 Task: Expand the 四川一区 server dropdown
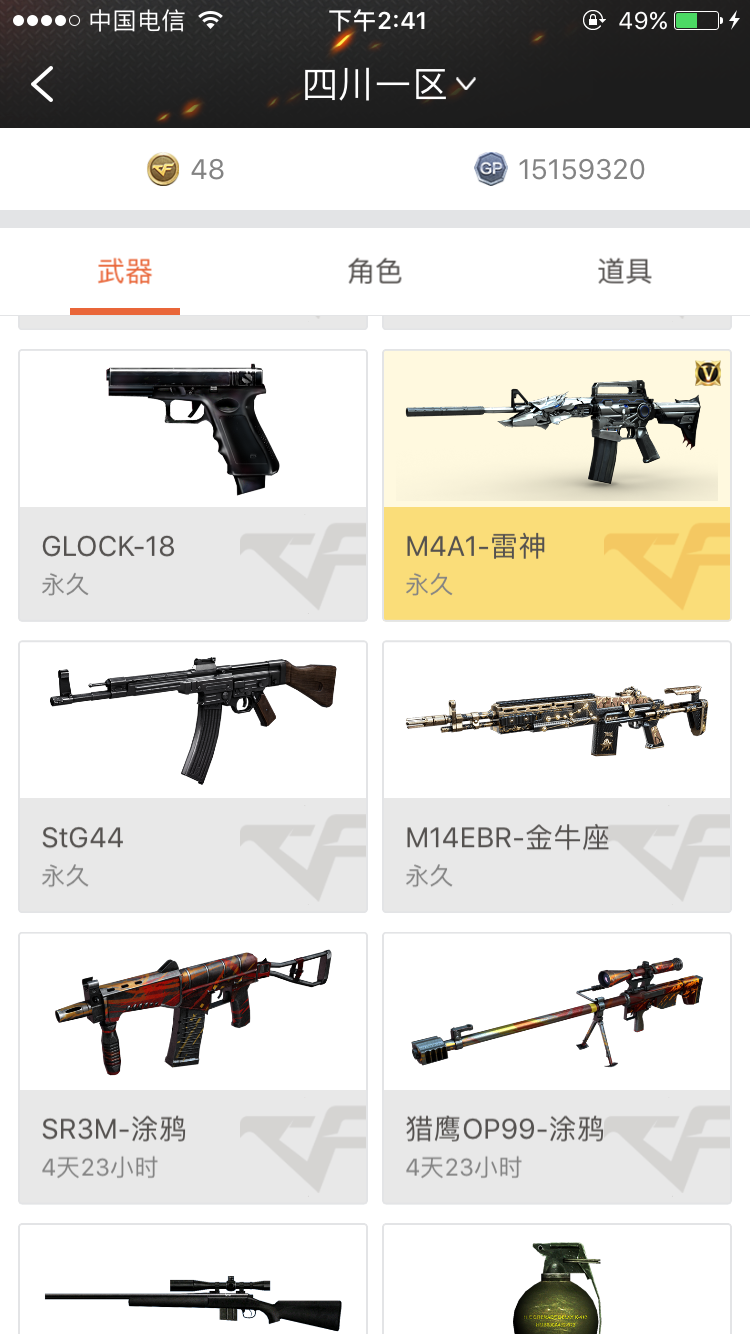(388, 85)
